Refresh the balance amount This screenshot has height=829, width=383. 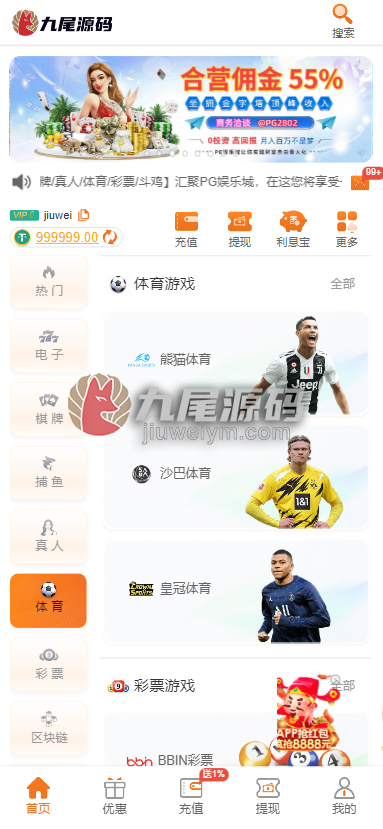pos(110,237)
